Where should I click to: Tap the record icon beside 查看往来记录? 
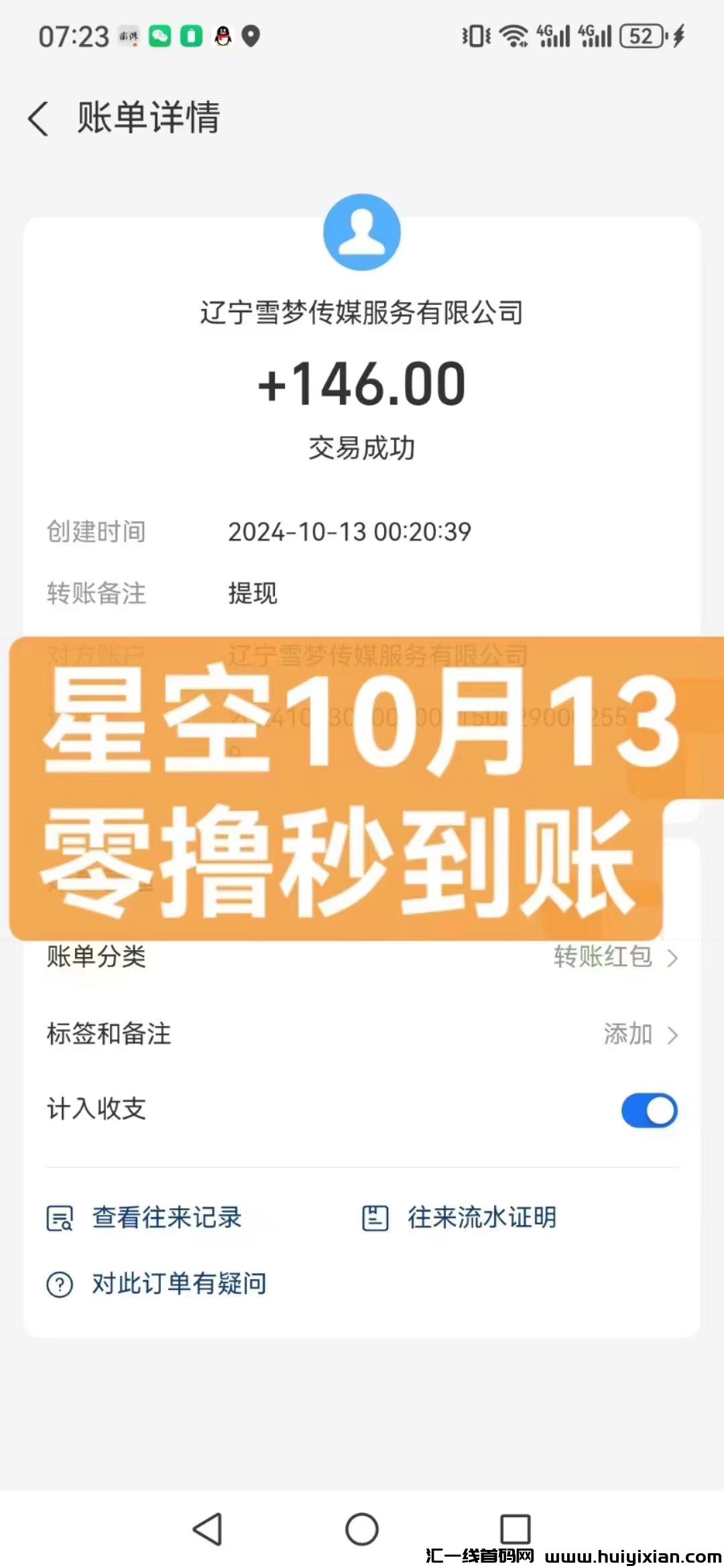click(60, 1219)
